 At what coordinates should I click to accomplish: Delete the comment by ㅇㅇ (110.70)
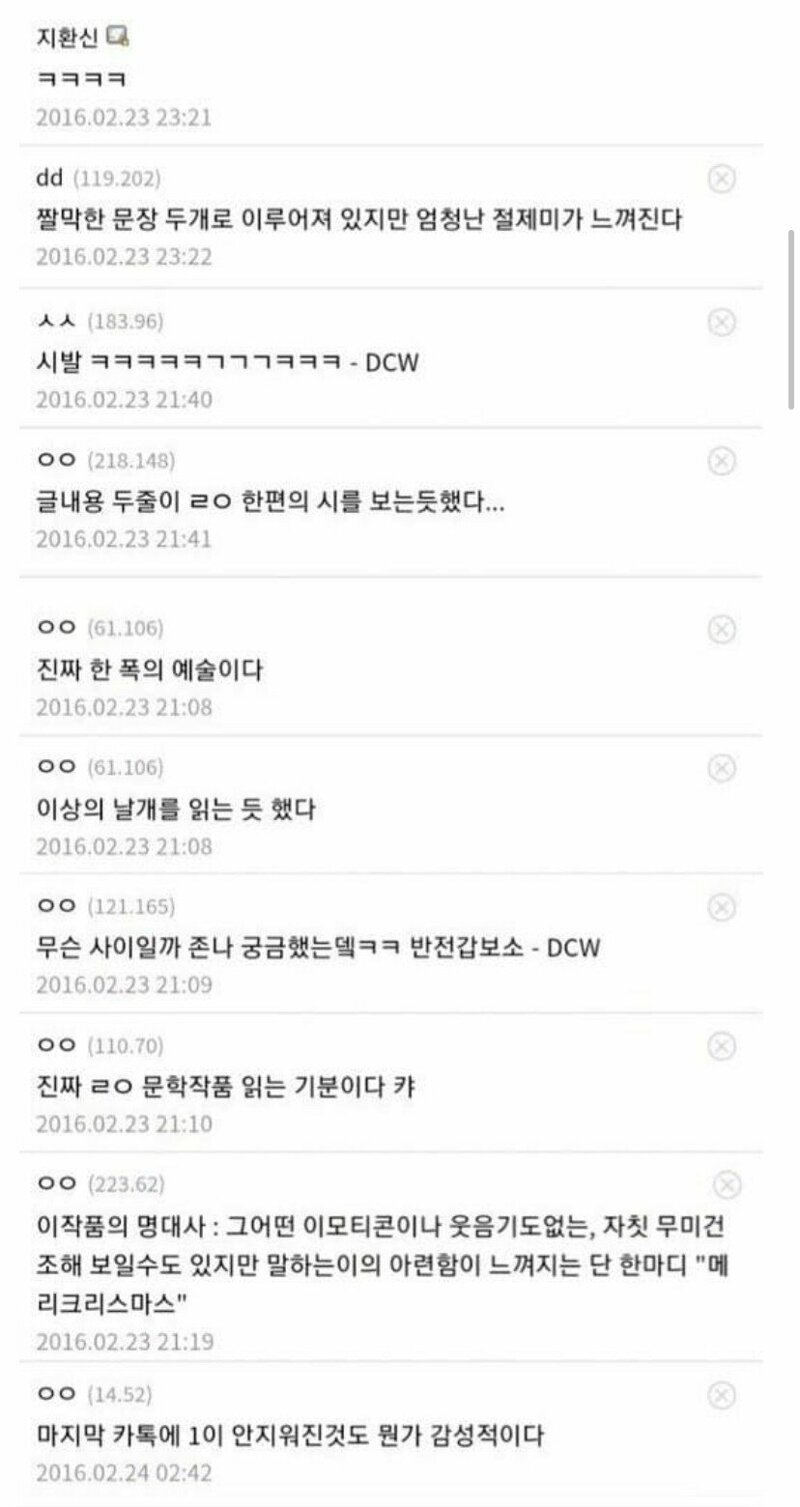[x=722, y=1046]
